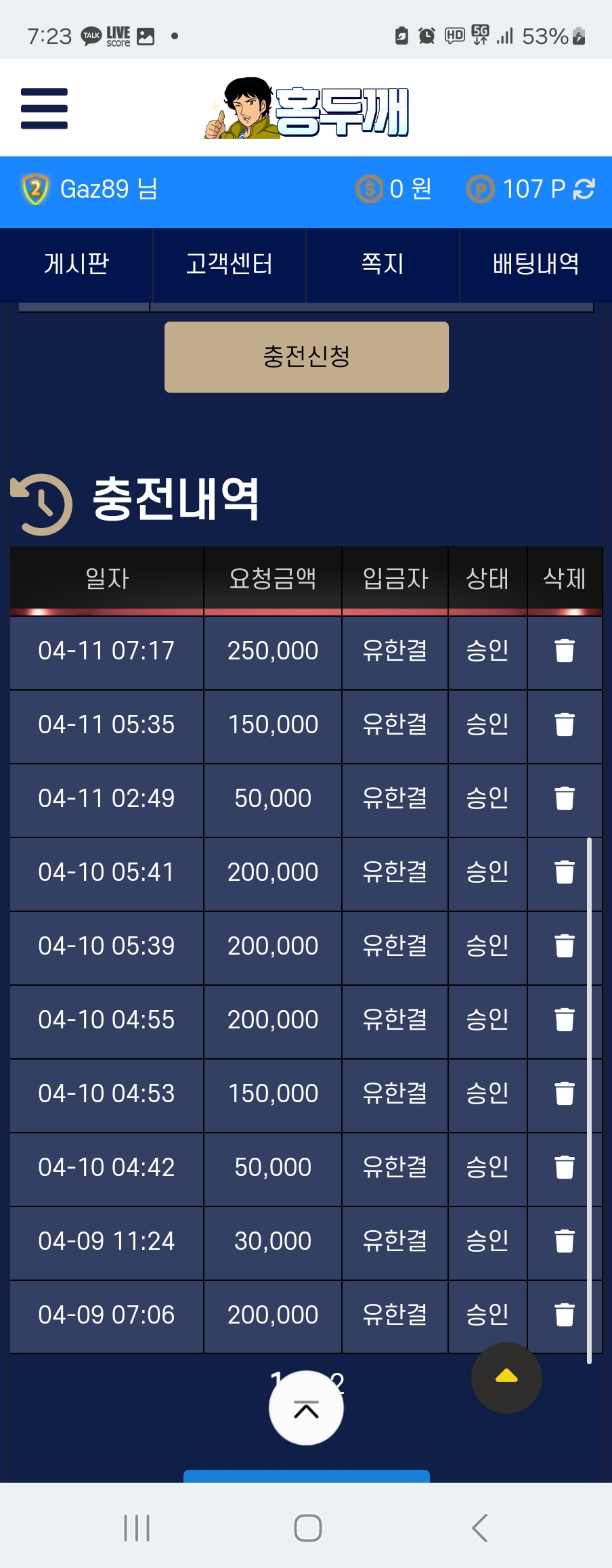The image size is (612, 1568).
Task: Open the hamburger menu
Action: pyautogui.click(x=44, y=108)
